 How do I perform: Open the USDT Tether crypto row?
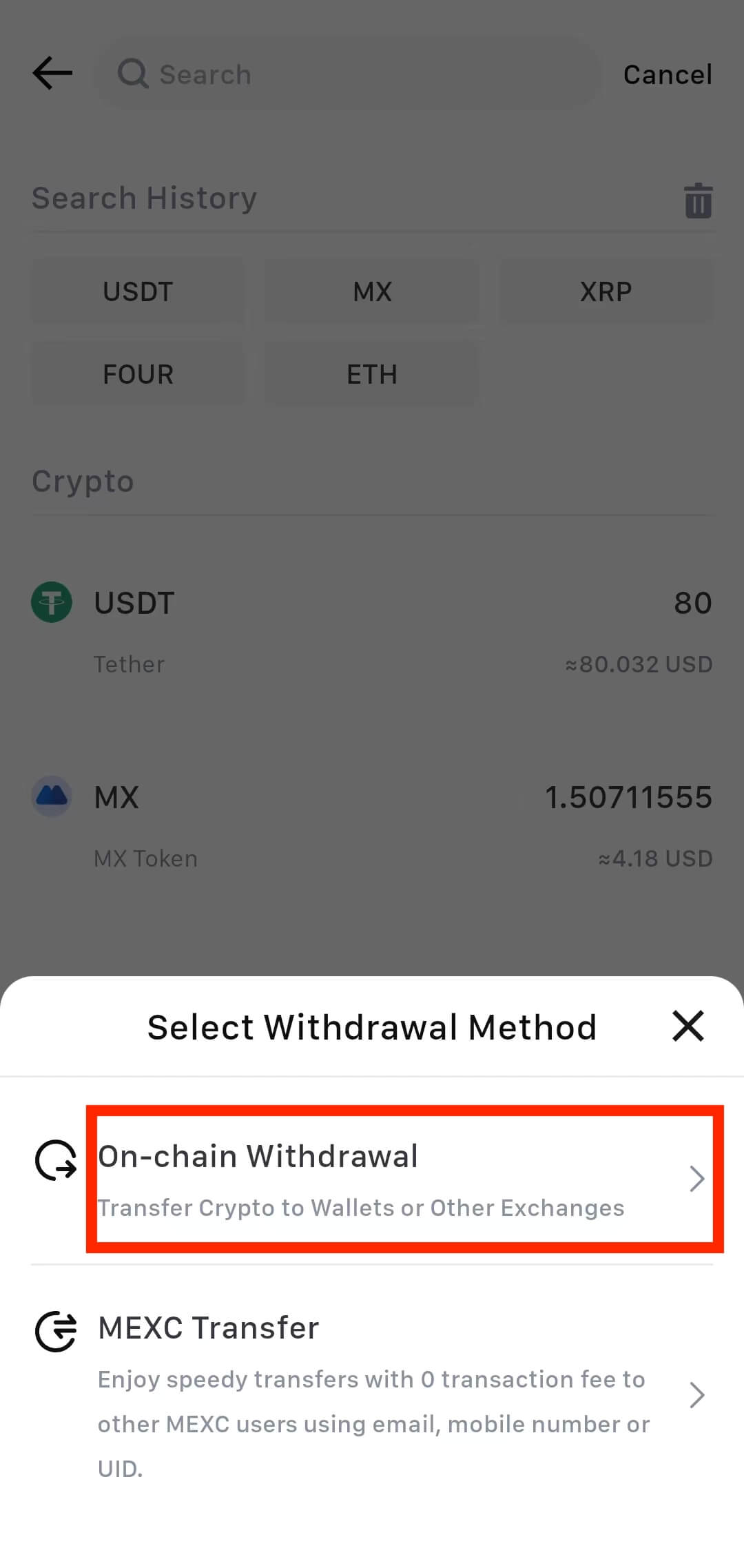(x=372, y=630)
